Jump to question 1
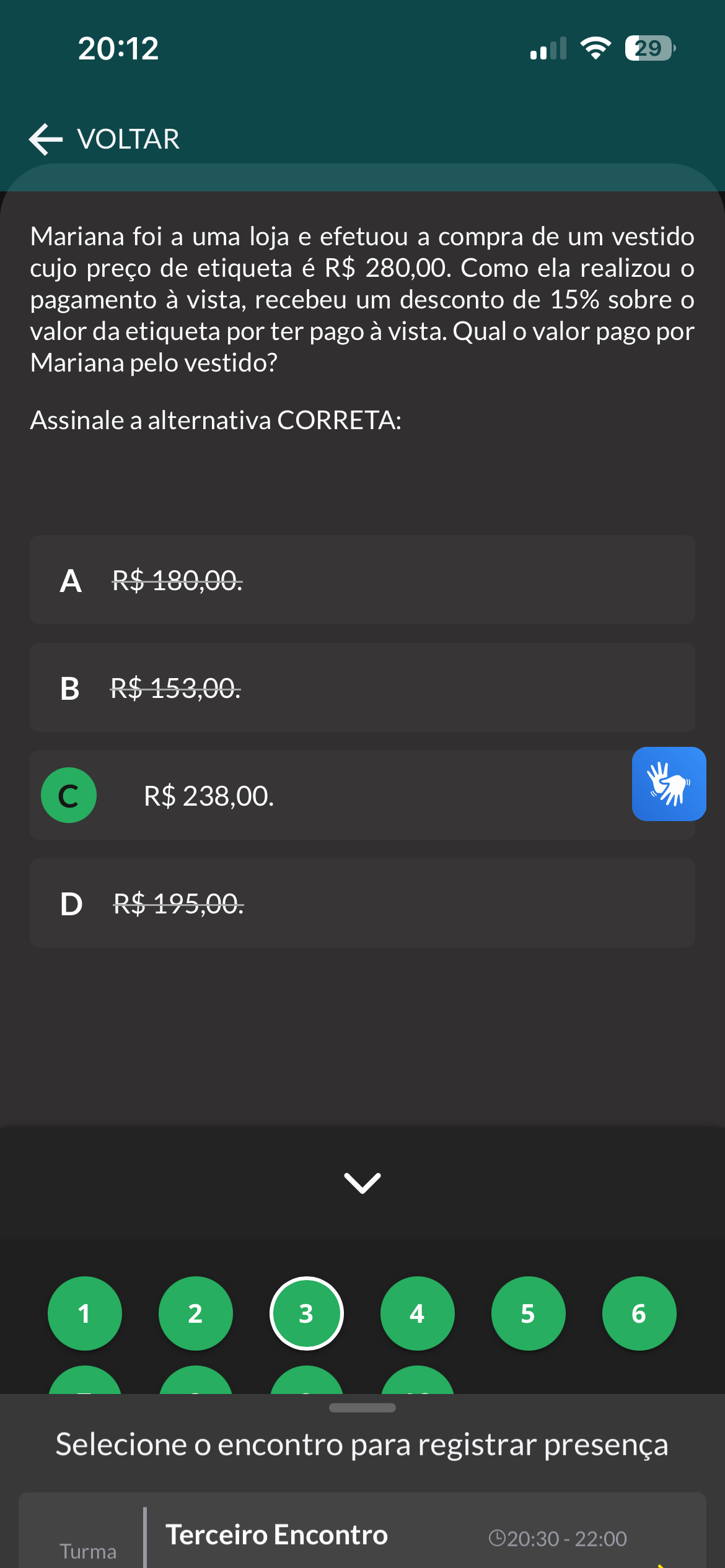 point(85,1313)
